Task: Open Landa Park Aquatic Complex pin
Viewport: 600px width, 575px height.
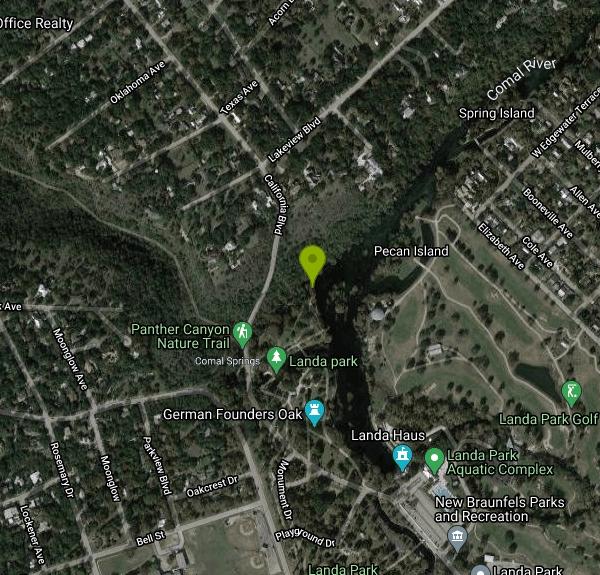Action: 434,459
